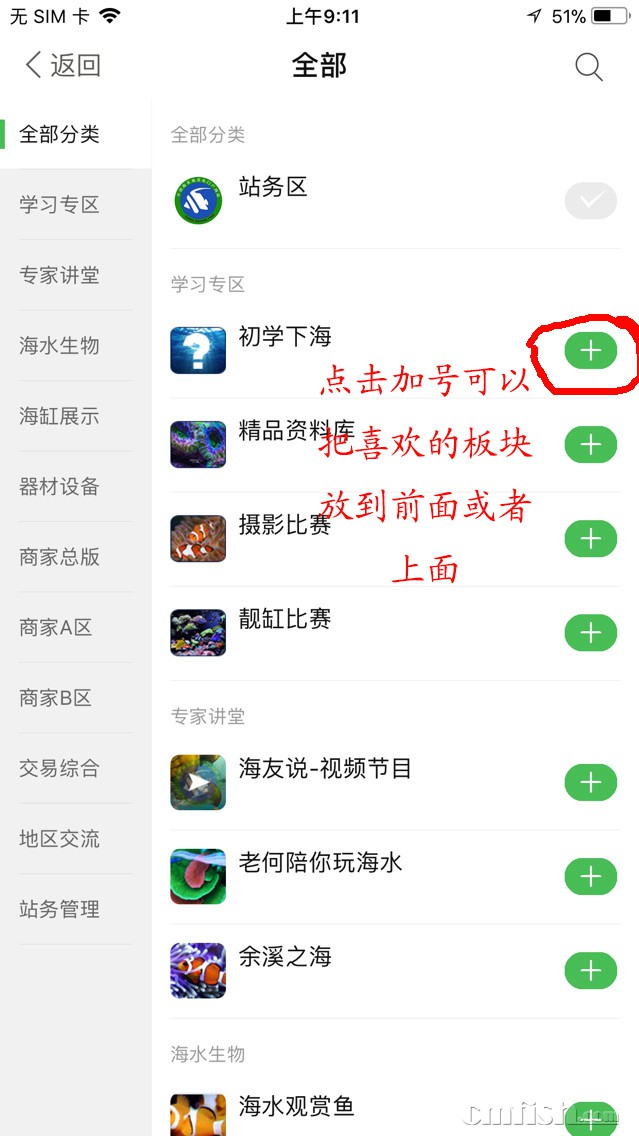Add 靓缸比赛 board to favorites
This screenshot has width=639, height=1136.
590,633
